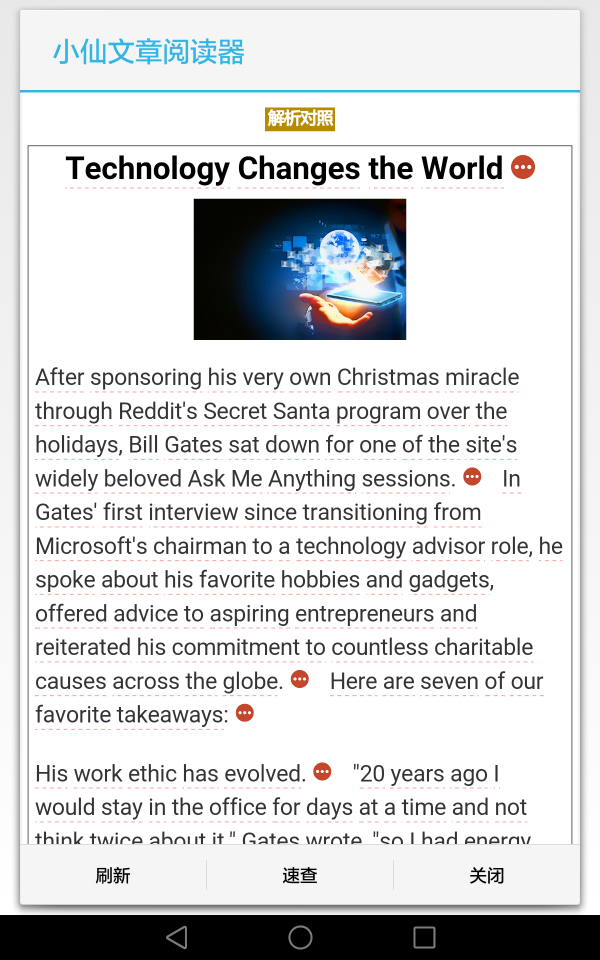Open 速查 quick lookup

(x=300, y=876)
